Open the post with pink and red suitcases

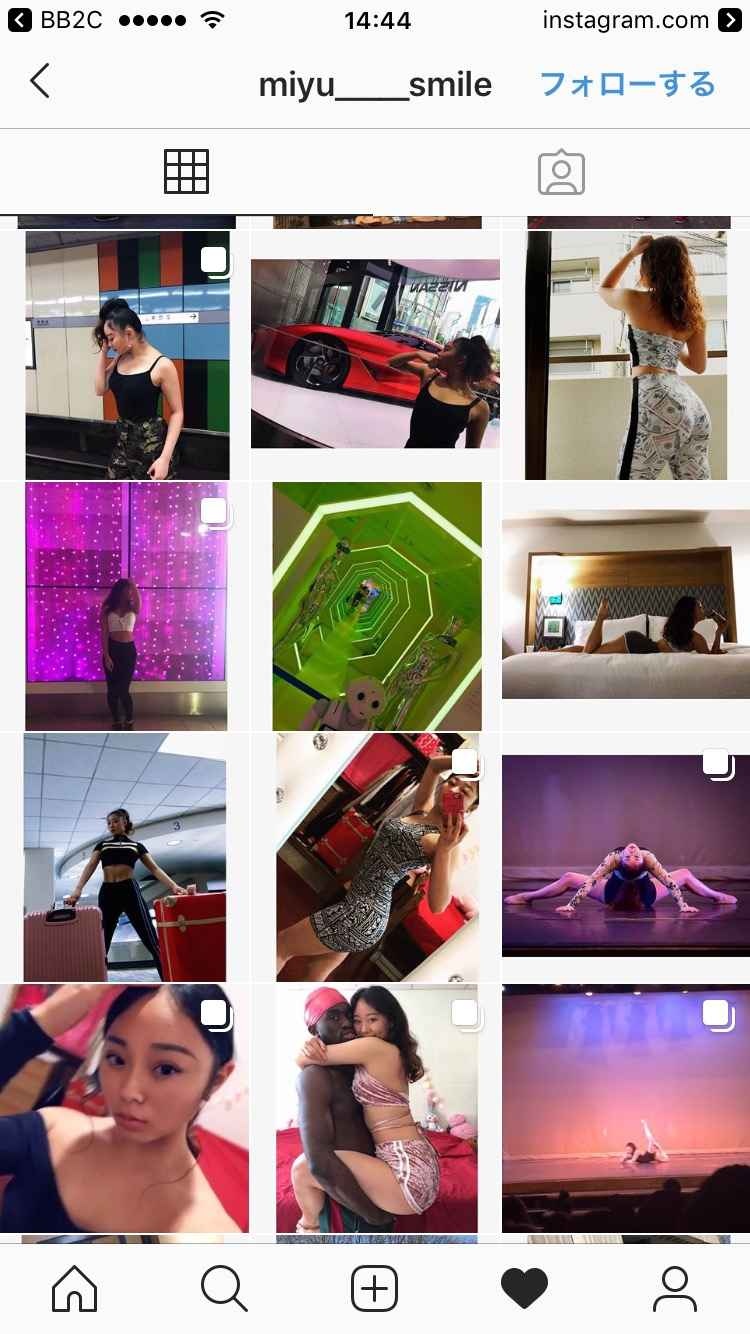(125, 857)
